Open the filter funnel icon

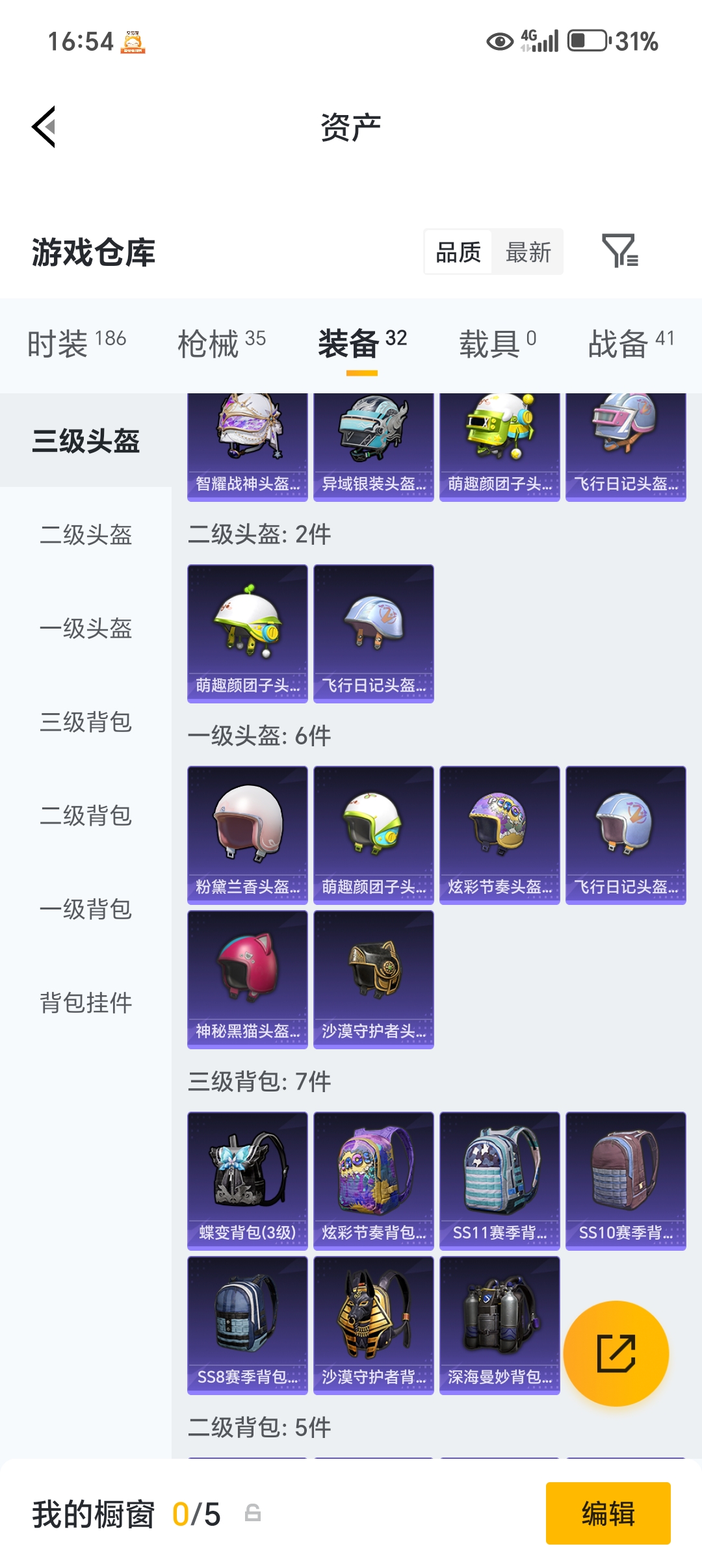[x=619, y=251]
